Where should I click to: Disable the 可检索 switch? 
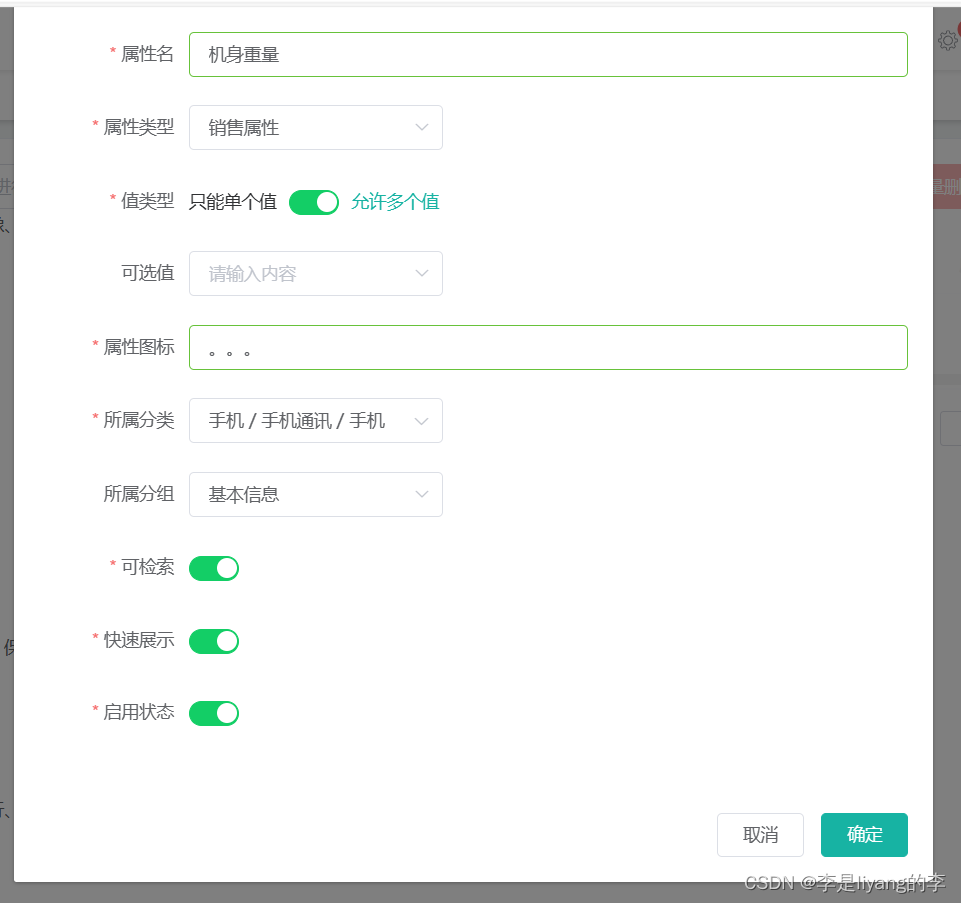214,568
